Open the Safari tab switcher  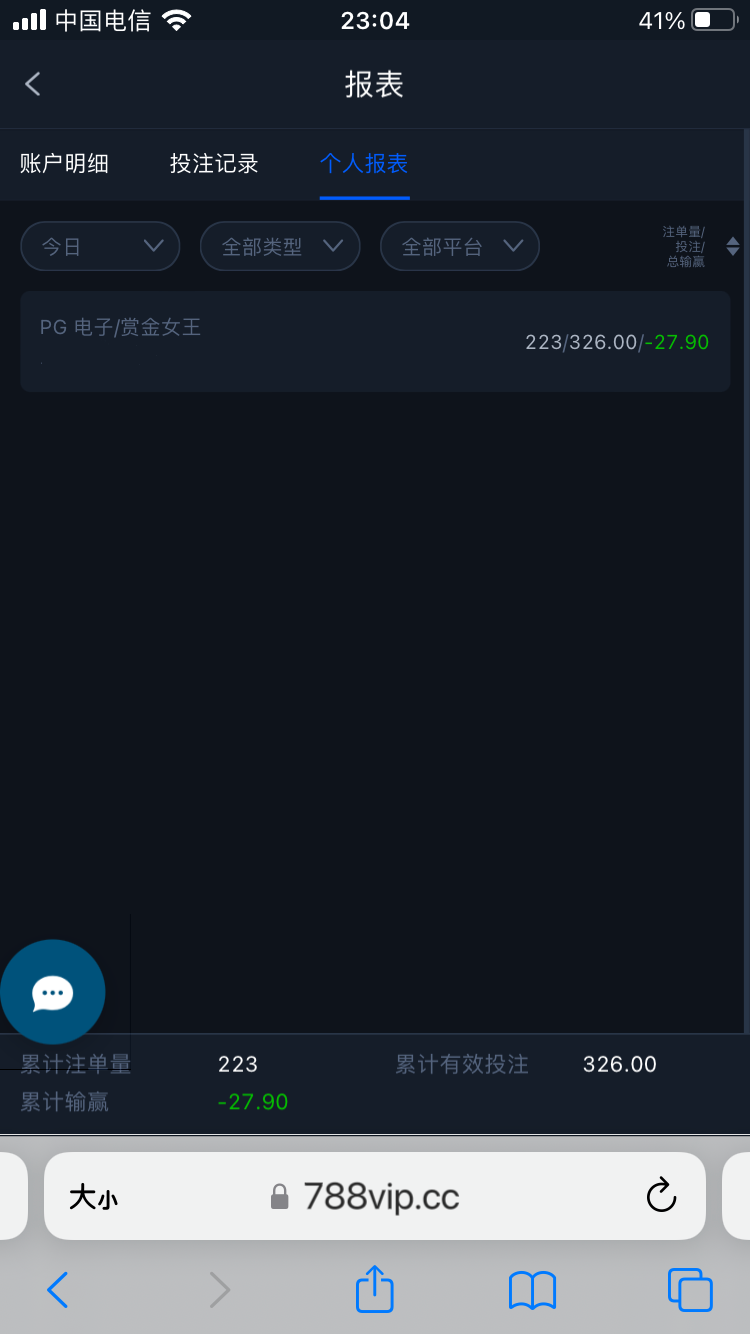point(690,1289)
